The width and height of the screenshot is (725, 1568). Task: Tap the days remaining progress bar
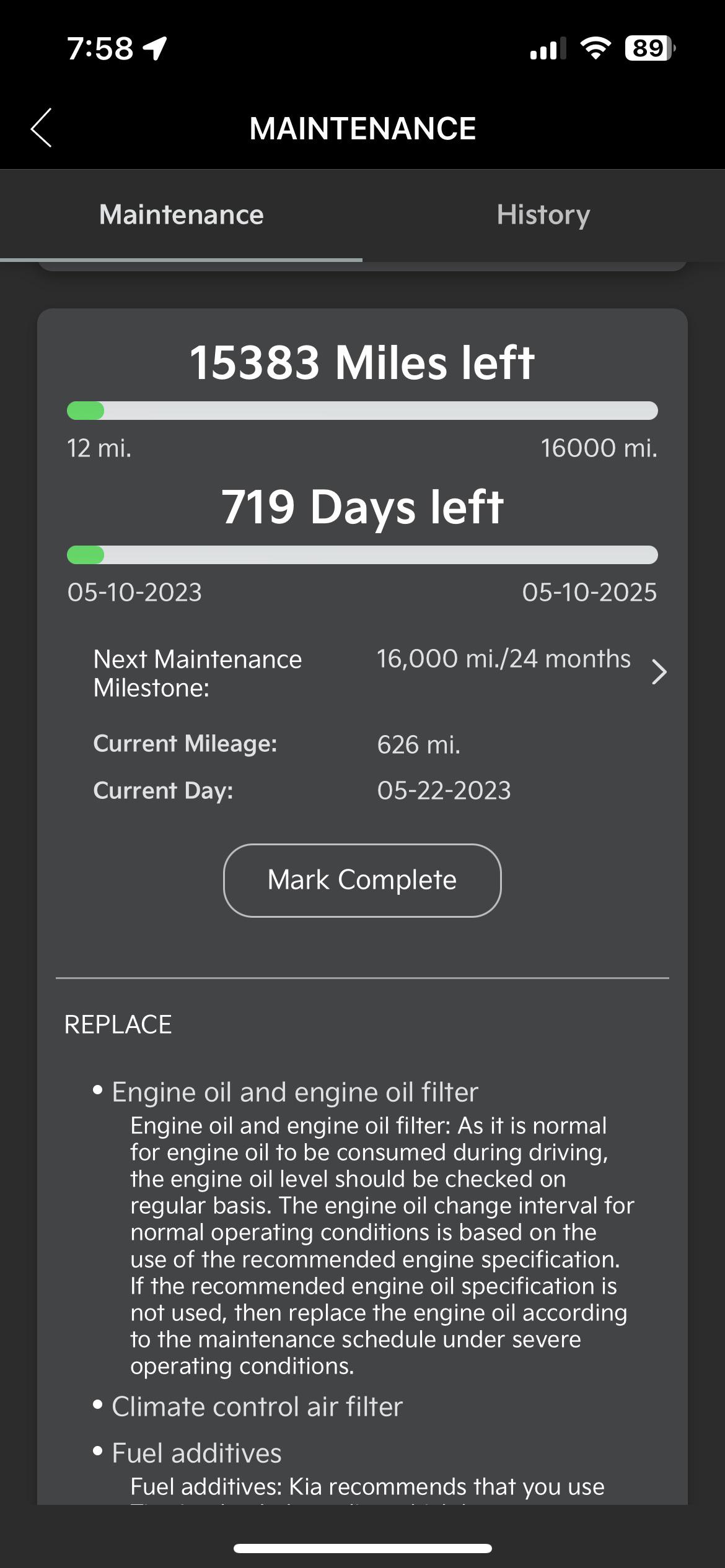(362, 555)
